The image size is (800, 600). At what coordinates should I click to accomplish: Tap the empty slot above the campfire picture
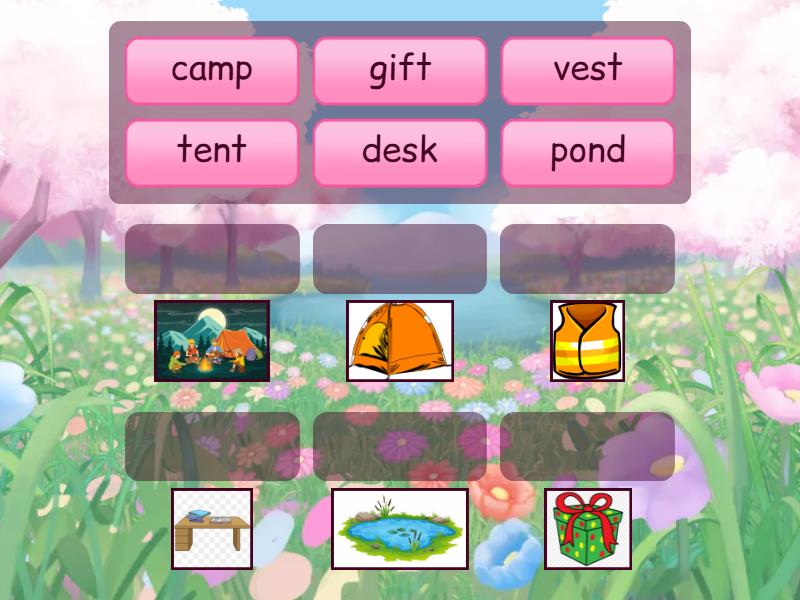point(212,259)
